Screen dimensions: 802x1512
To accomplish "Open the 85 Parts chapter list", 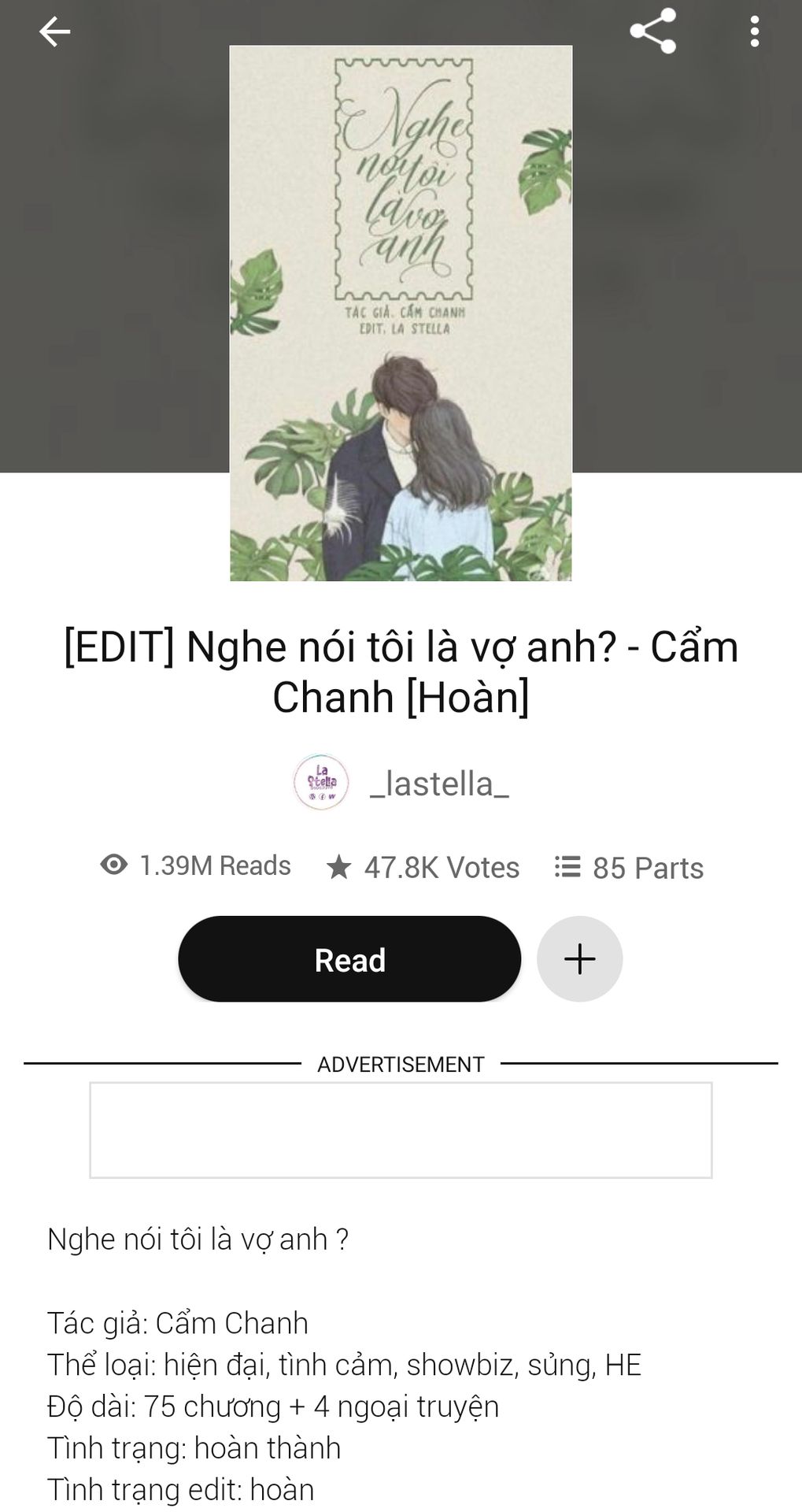I will coord(630,868).
